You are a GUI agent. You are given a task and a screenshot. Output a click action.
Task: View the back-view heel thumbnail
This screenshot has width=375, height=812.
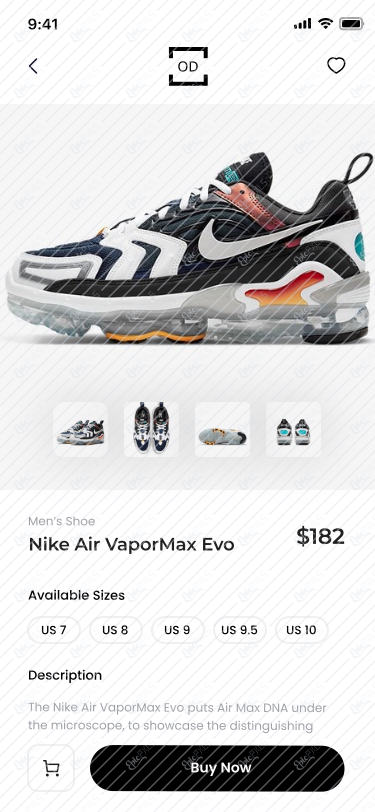tap(293, 430)
